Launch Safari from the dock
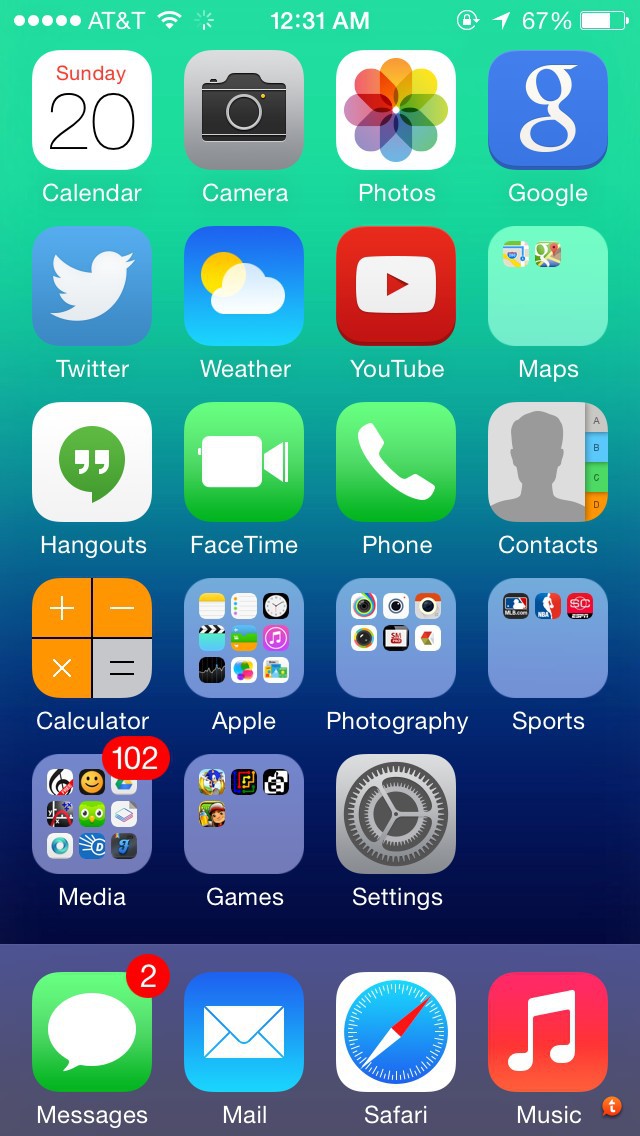The height and width of the screenshot is (1136, 640). coord(396,1032)
